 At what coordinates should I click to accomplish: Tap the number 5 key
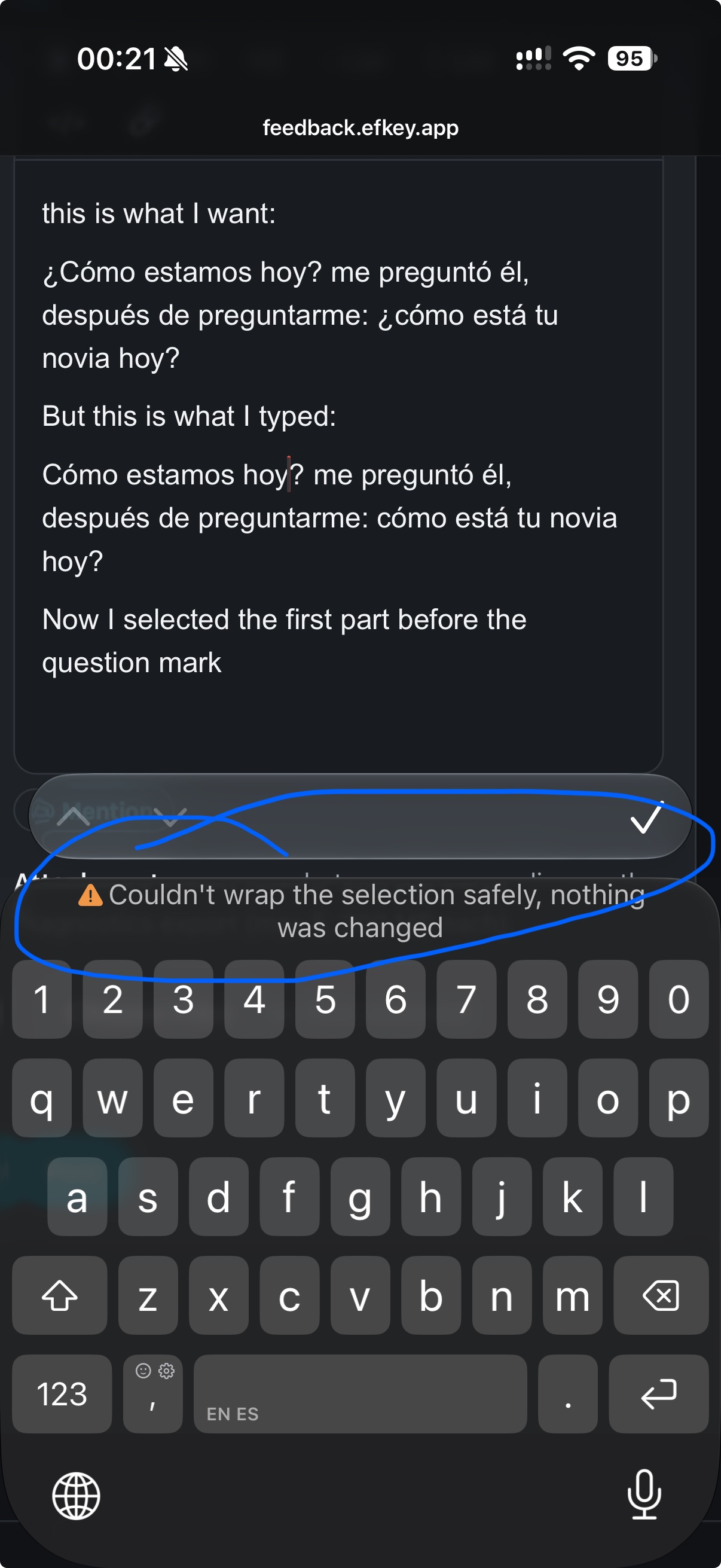[325, 999]
